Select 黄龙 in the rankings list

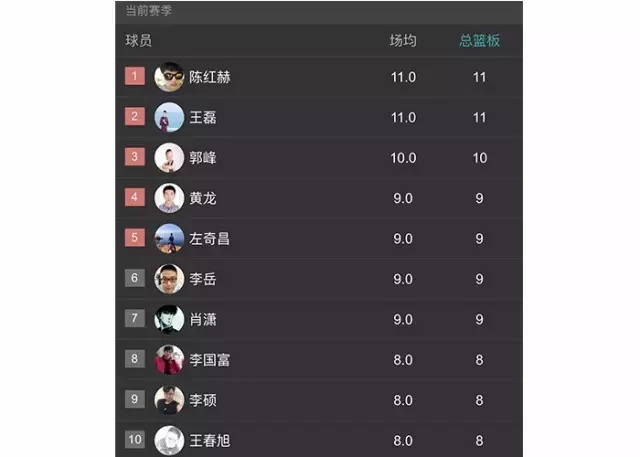point(203,198)
